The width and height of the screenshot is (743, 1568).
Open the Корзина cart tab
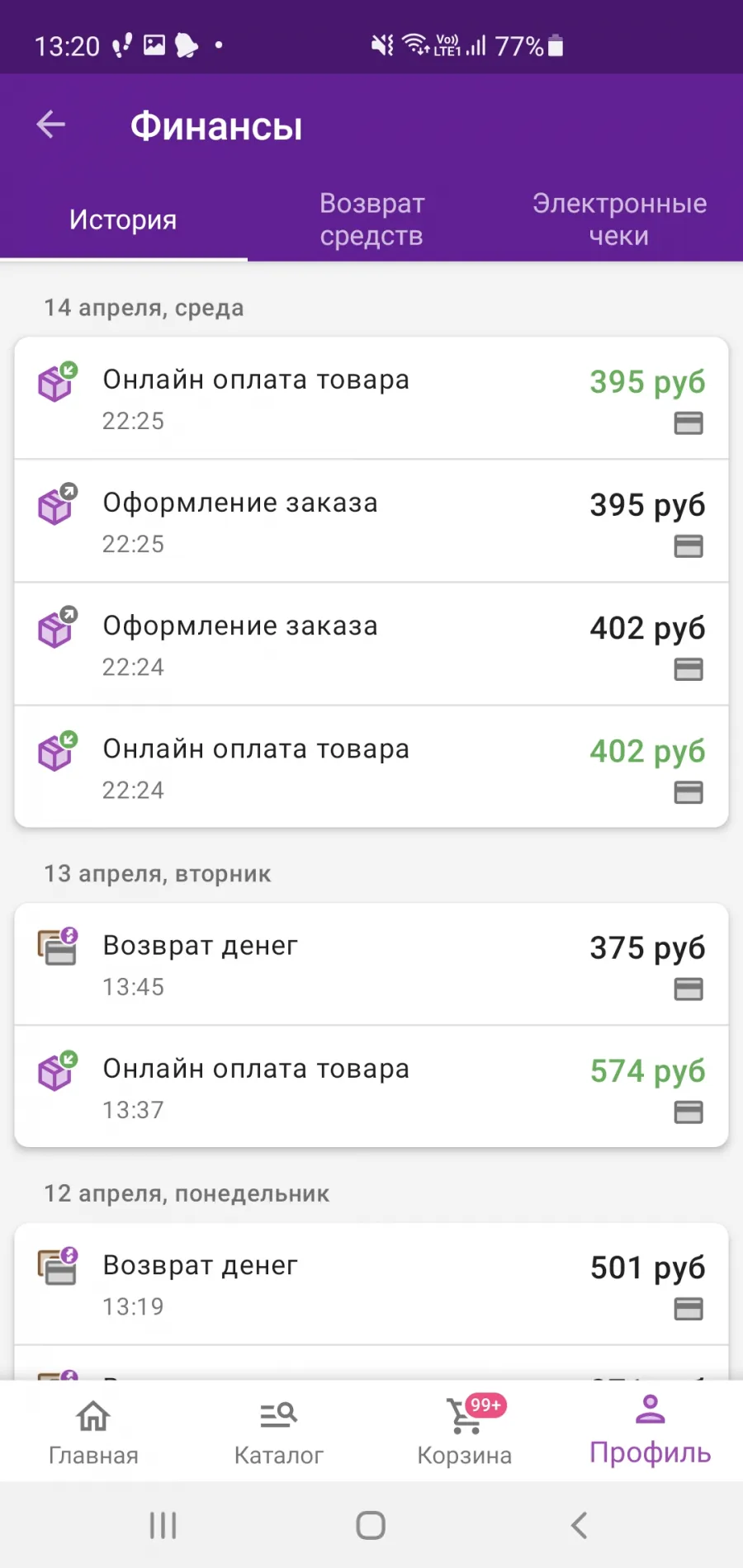click(465, 1432)
